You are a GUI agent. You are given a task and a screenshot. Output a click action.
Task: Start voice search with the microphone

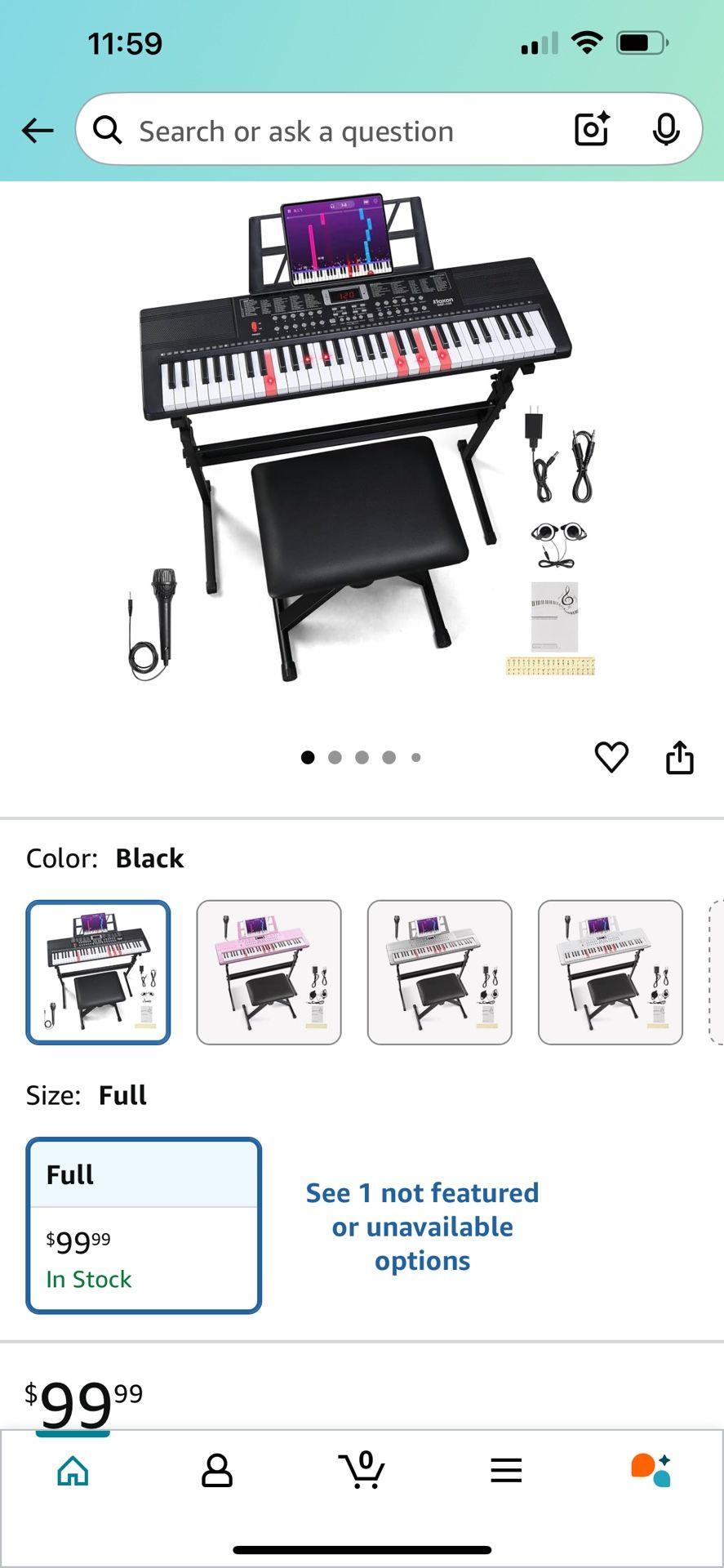pos(666,130)
